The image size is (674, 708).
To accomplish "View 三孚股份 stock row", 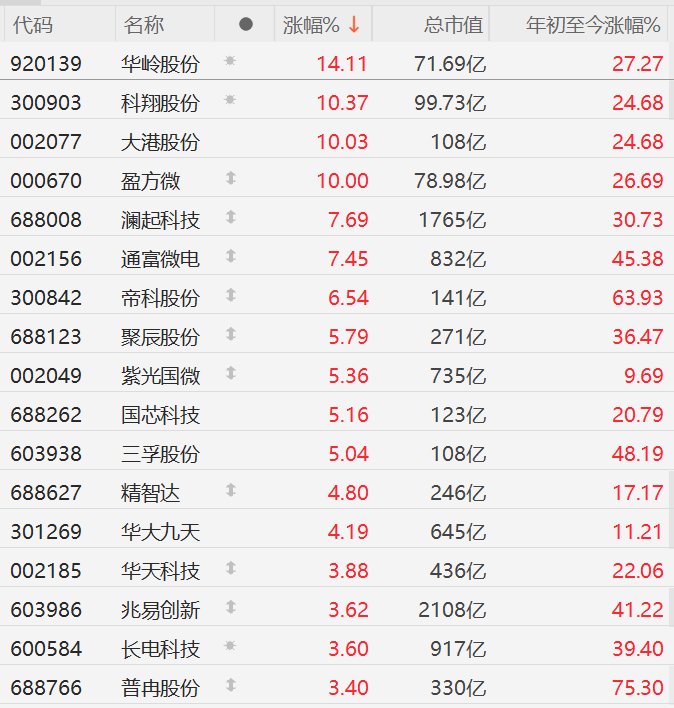I will point(160,454).
